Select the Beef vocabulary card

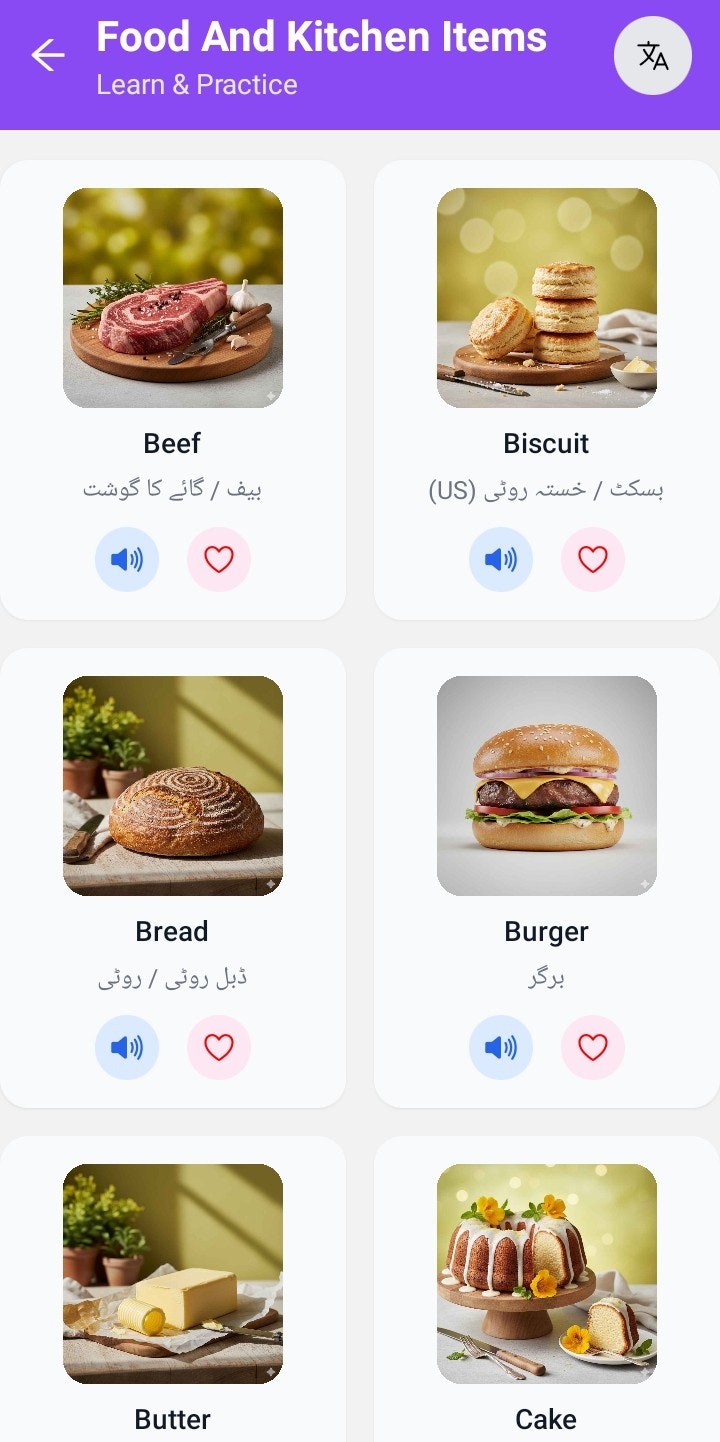(x=172, y=380)
